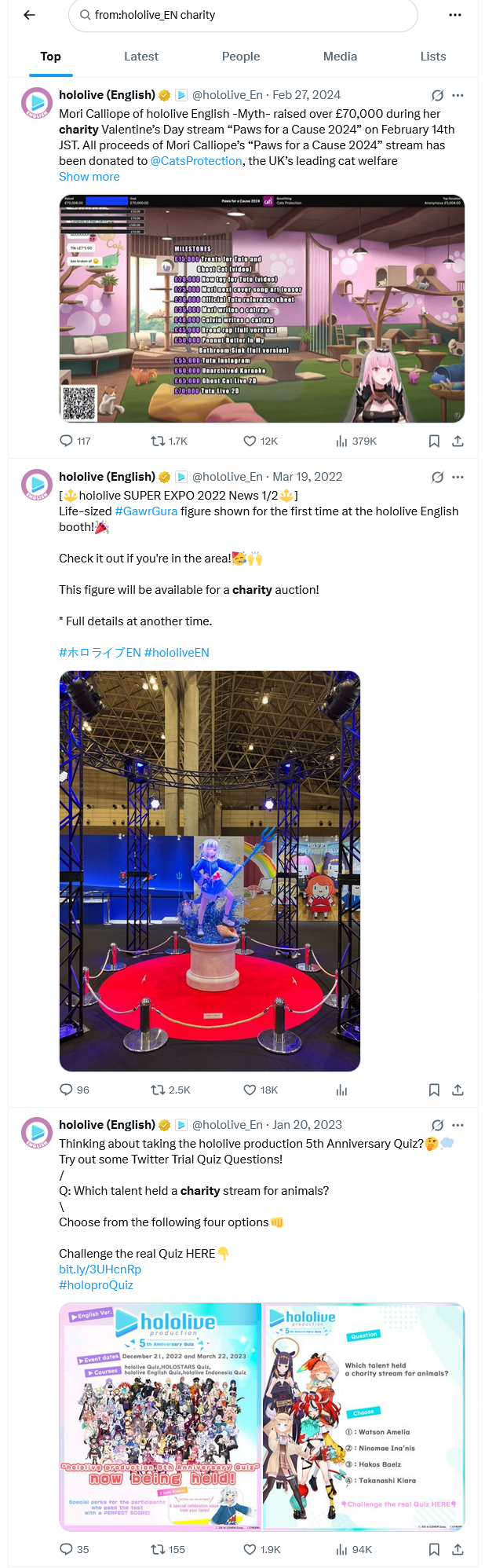Share the Mar 19, 2022 post
The width and height of the screenshot is (485, 1568).
tap(458, 1090)
